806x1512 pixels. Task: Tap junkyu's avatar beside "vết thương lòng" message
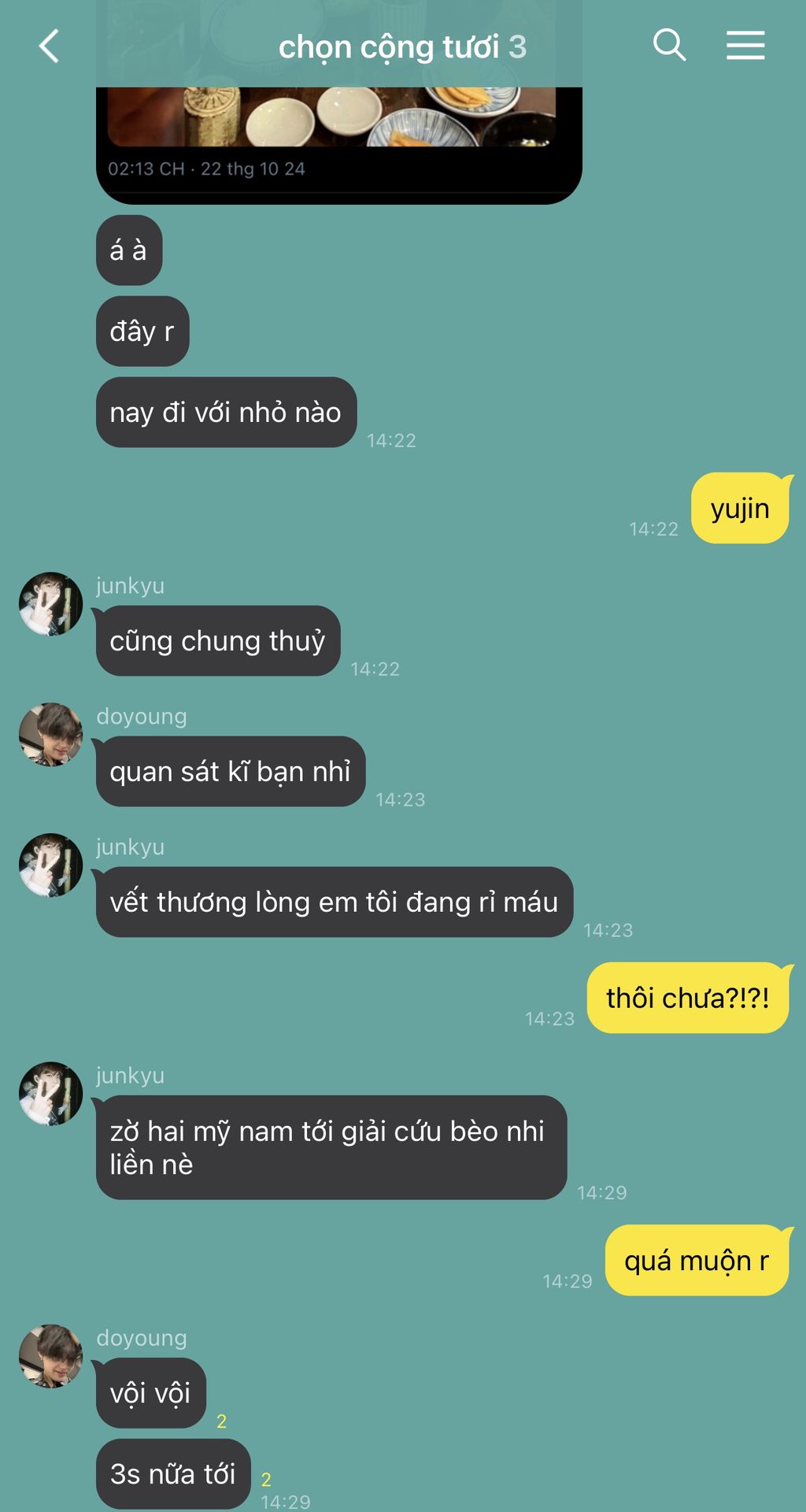pyautogui.click(x=50, y=865)
